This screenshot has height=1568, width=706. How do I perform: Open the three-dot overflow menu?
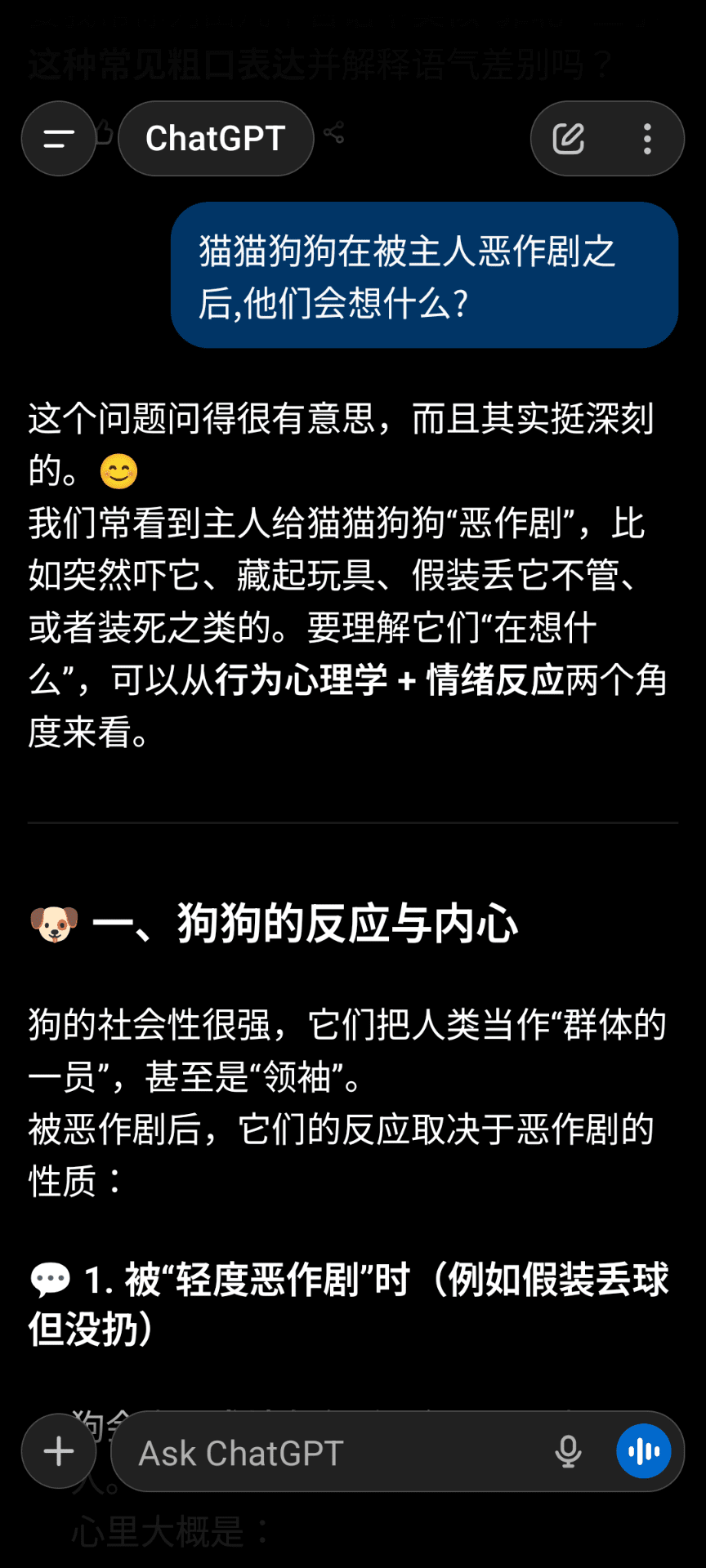pos(647,139)
